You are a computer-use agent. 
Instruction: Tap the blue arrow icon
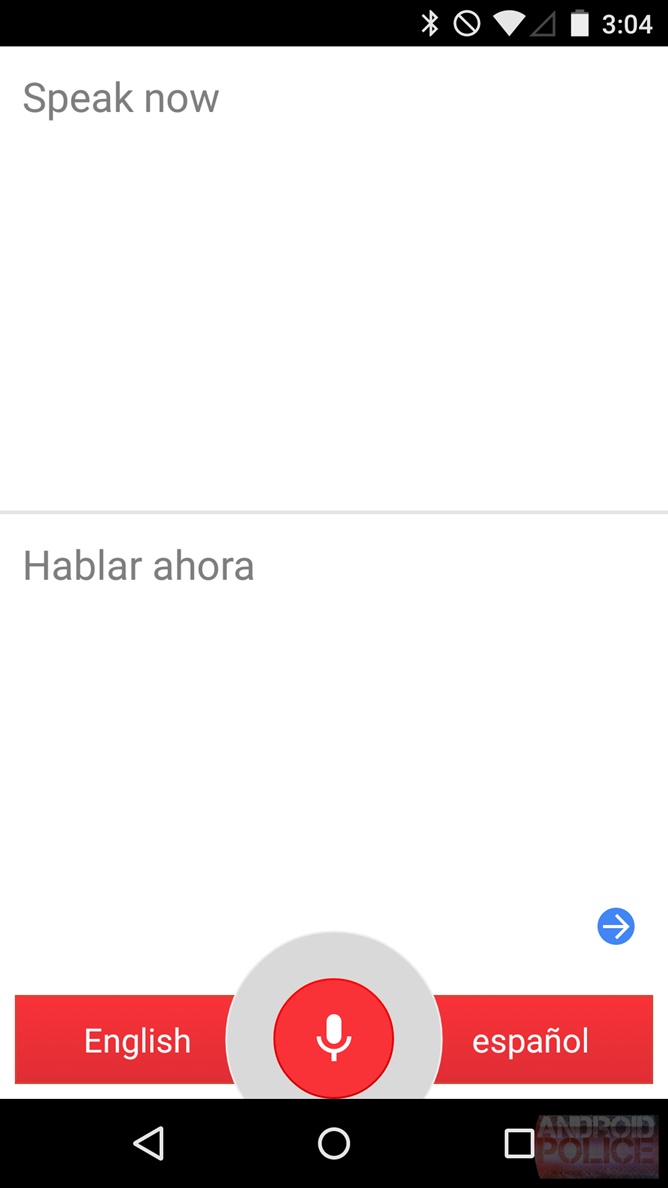(x=616, y=927)
